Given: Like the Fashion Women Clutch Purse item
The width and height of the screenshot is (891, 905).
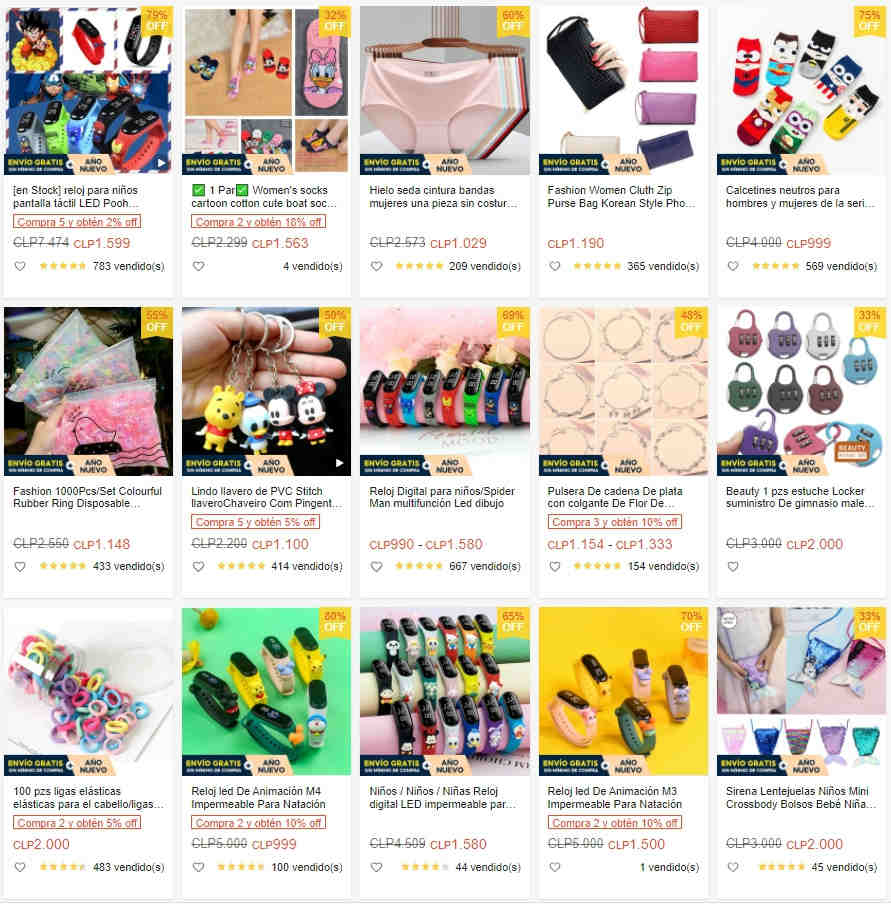Looking at the screenshot, I should pos(555,266).
